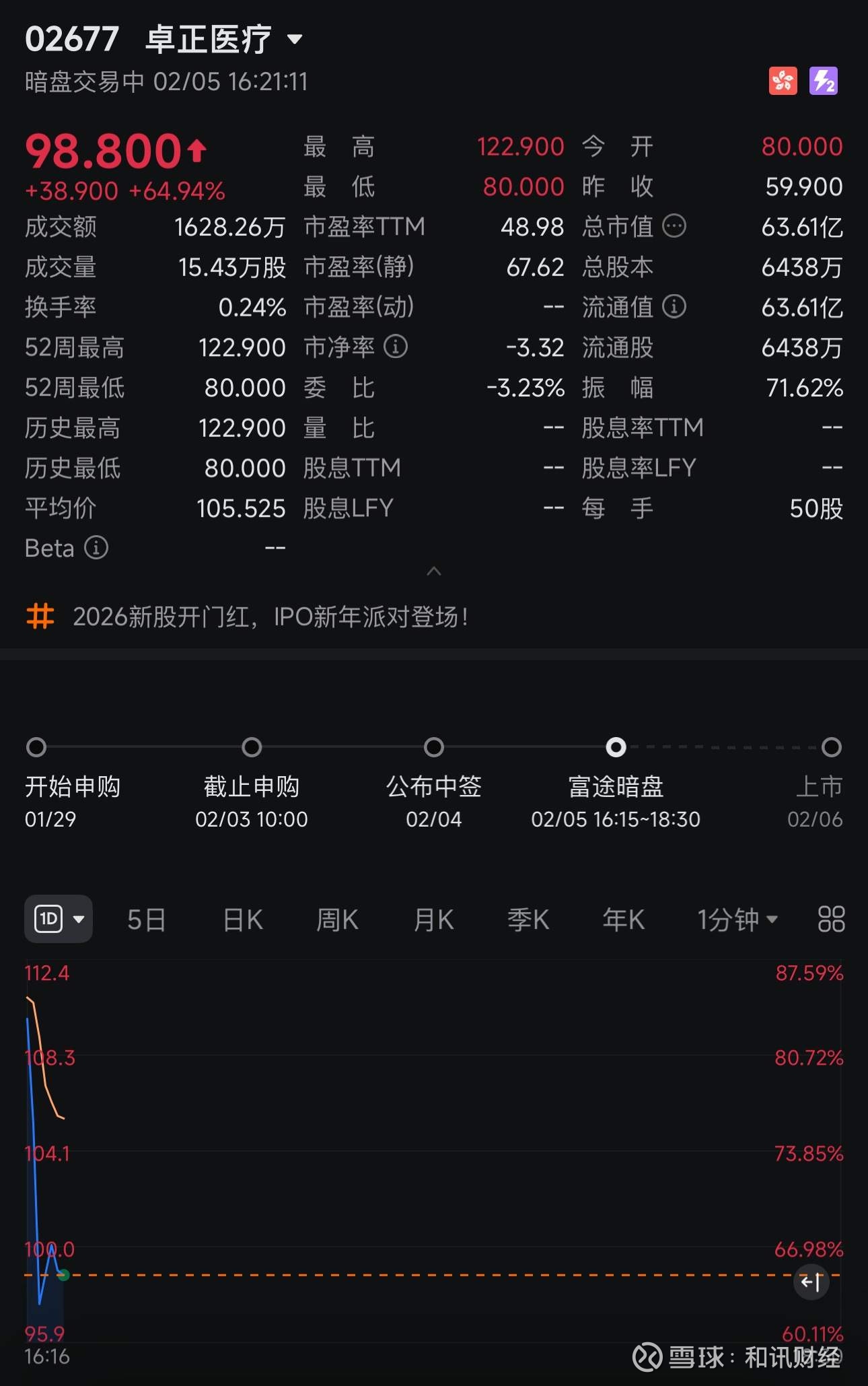Show the Beta info tooltip
Image resolution: width=868 pixels, height=1386 pixels.
tap(96, 548)
